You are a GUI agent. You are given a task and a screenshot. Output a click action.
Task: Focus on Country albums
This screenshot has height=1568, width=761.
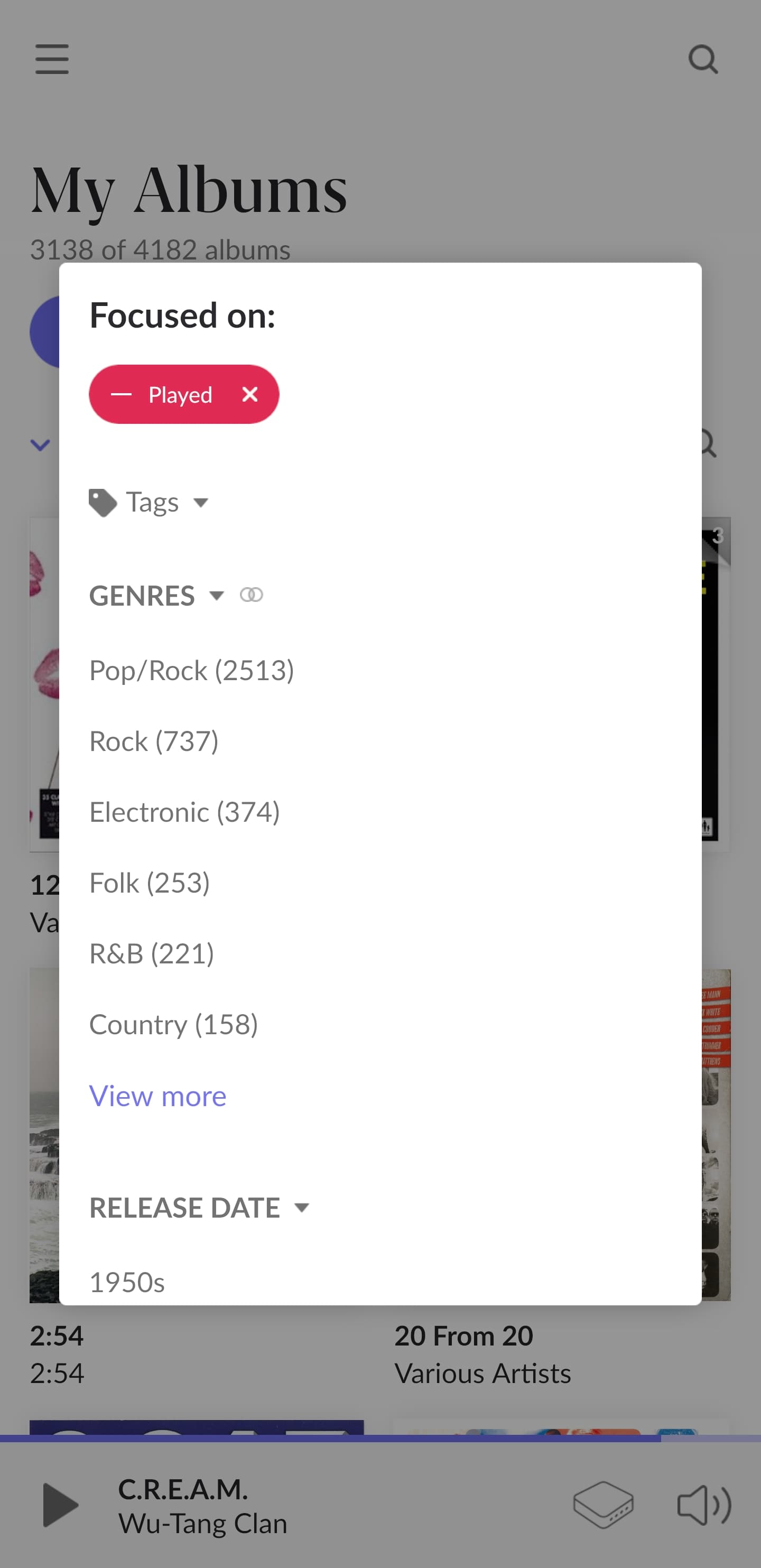click(174, 1024)
